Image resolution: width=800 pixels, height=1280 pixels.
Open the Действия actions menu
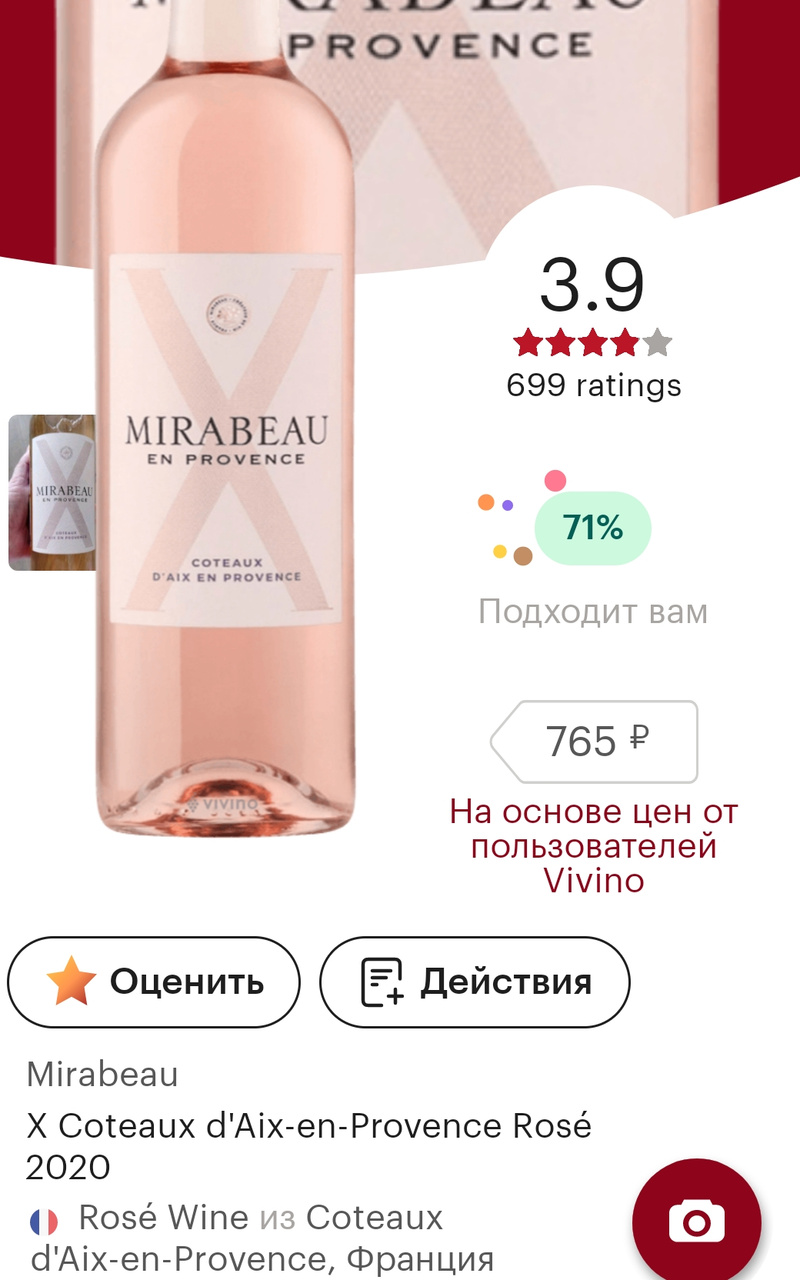(x=475, y=982)
